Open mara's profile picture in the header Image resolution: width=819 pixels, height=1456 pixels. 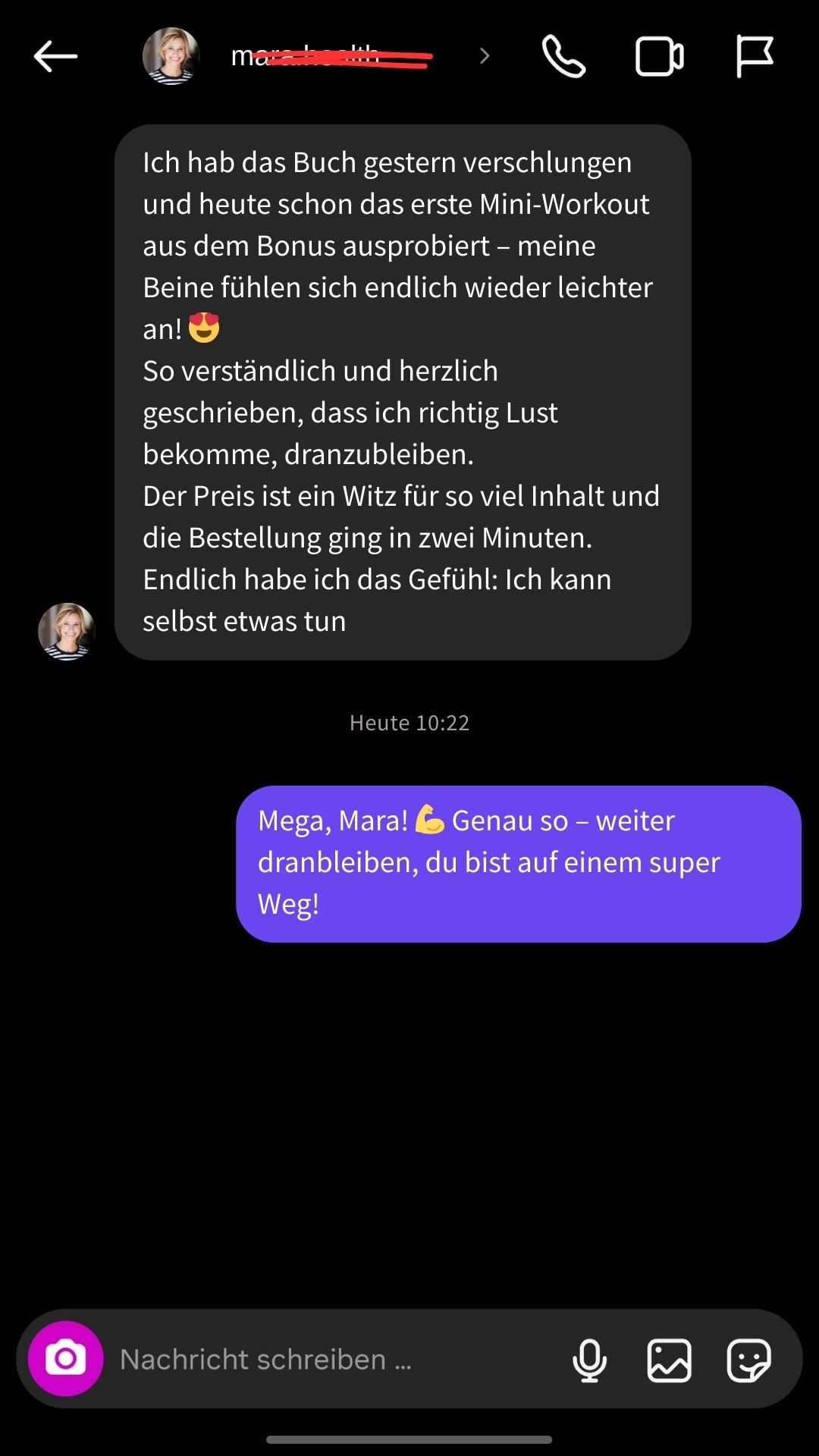(171, 55)
